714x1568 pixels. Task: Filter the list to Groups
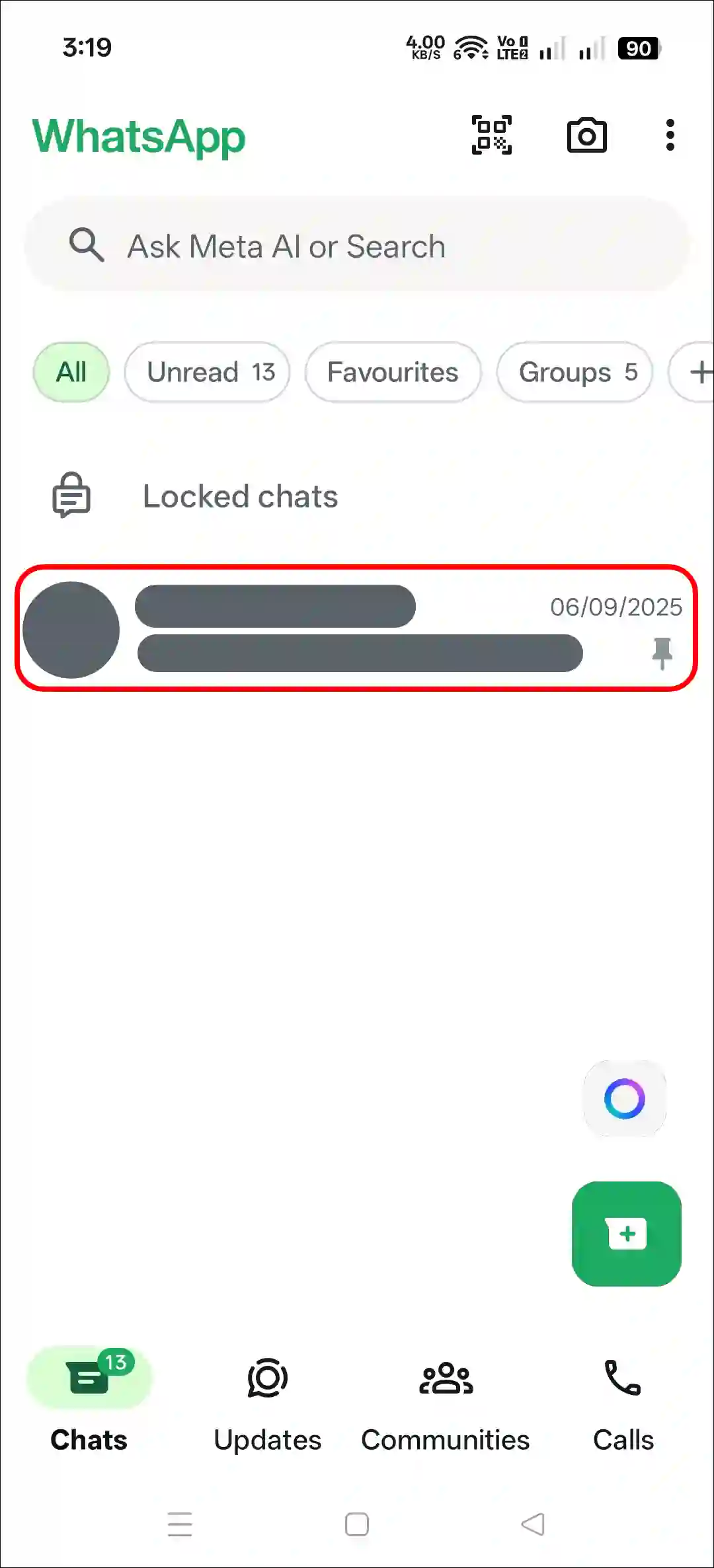[x=575, y=372]
